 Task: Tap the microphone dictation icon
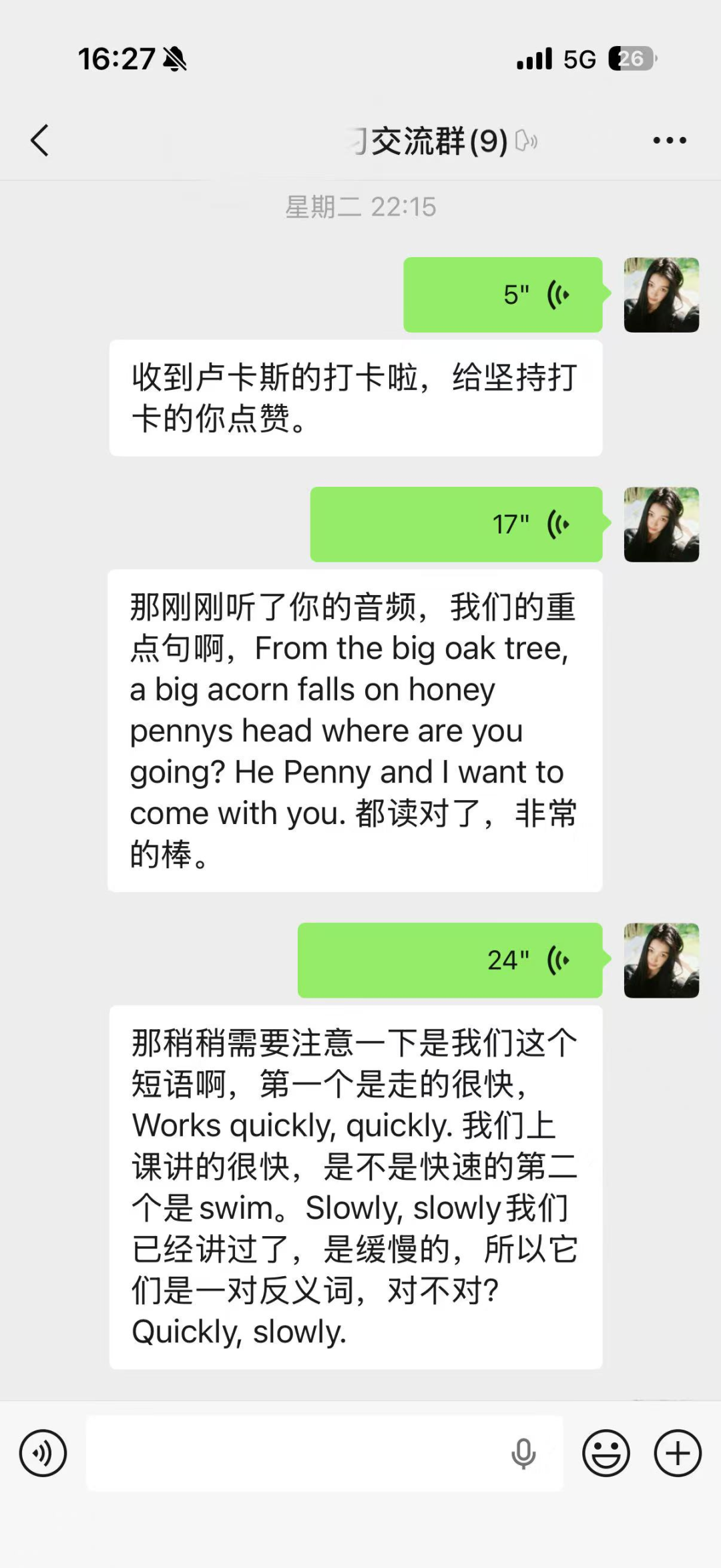(x=523, y=1453)
